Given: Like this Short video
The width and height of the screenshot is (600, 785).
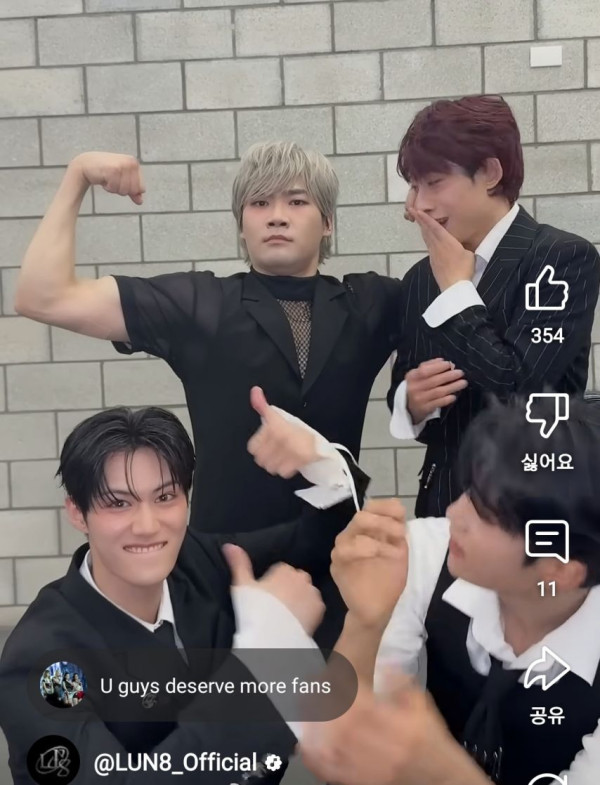Looking at the screenshot, I should (547, 290).
